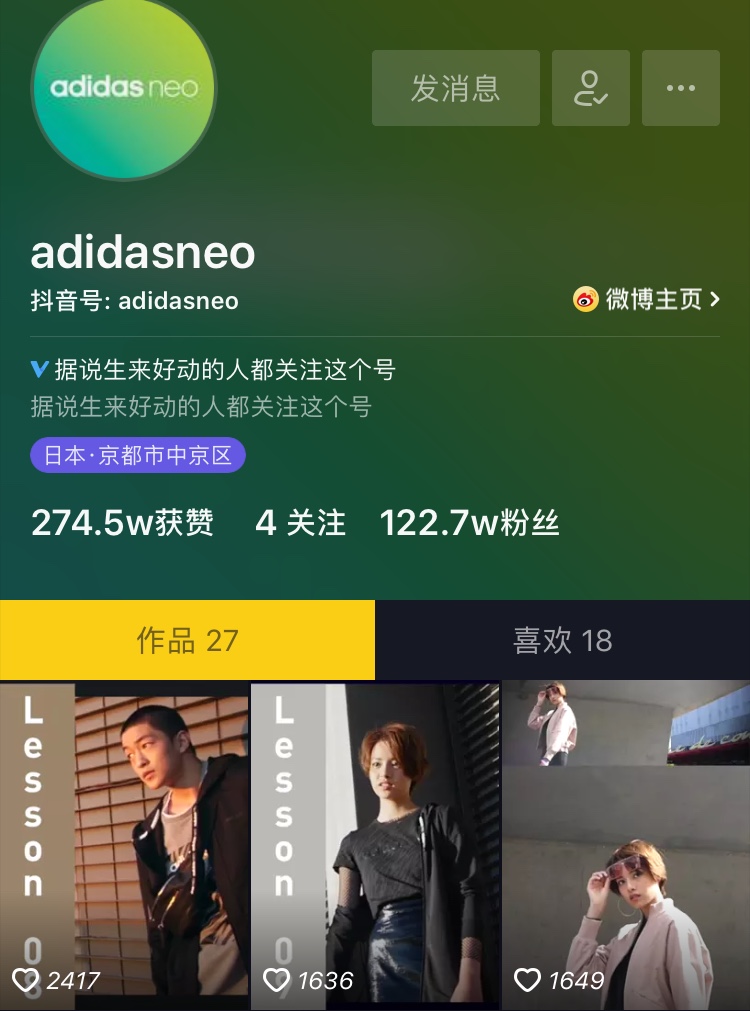
Task: View the 122.7w 粉丝 followers list
Action: (x=469, y=523)
